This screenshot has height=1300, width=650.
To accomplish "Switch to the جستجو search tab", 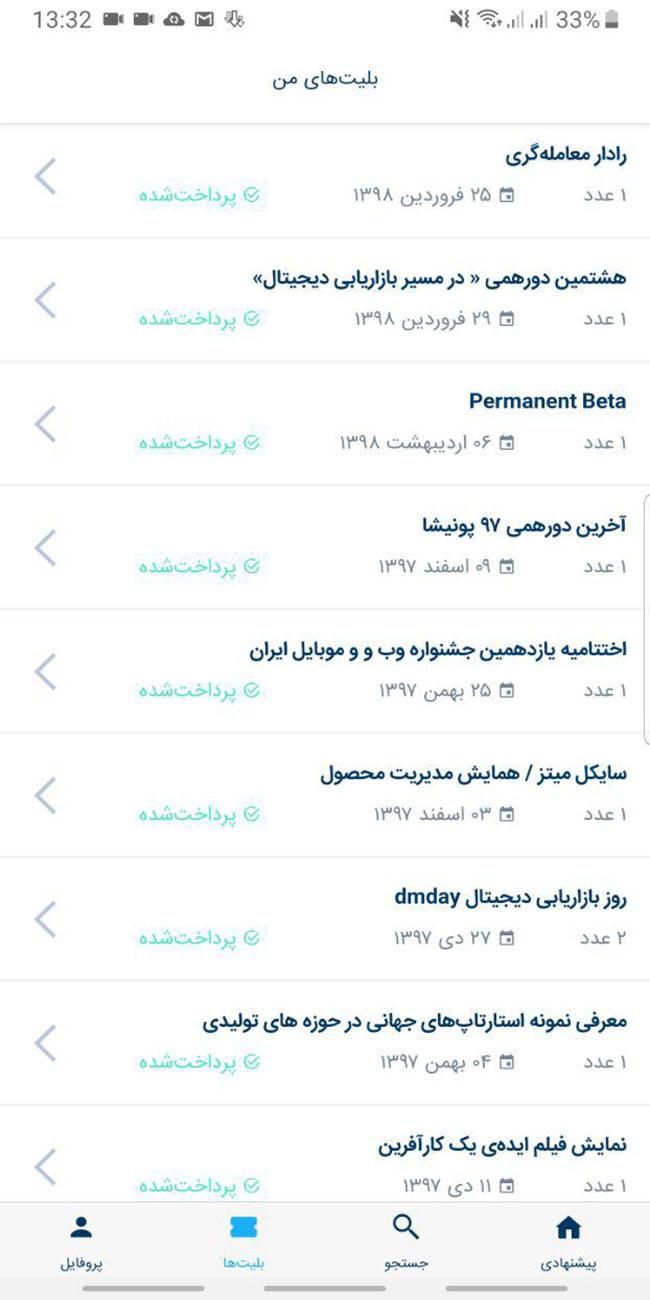I will pyautogui.click(x=406, y=1243).
